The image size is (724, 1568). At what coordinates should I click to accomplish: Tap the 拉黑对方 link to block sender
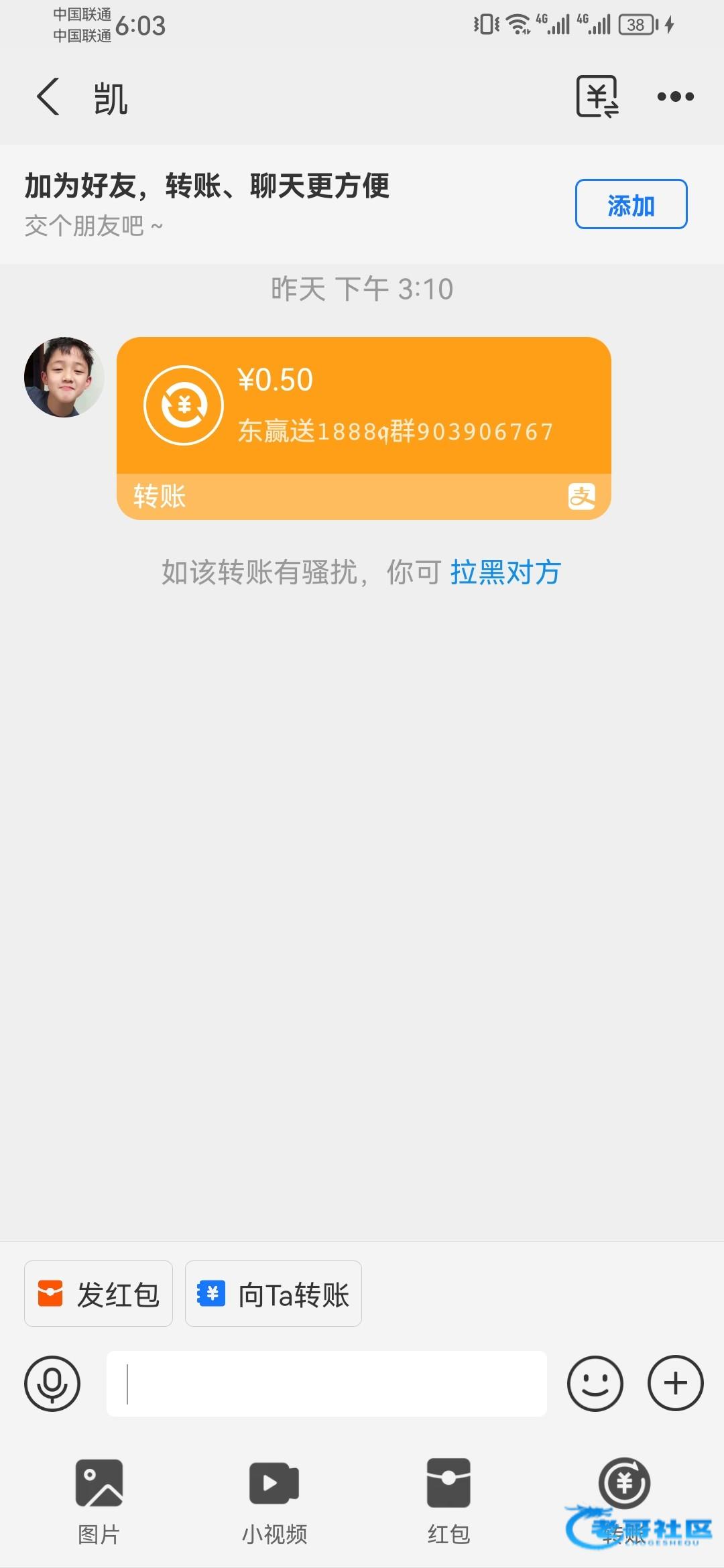point(505,572)
